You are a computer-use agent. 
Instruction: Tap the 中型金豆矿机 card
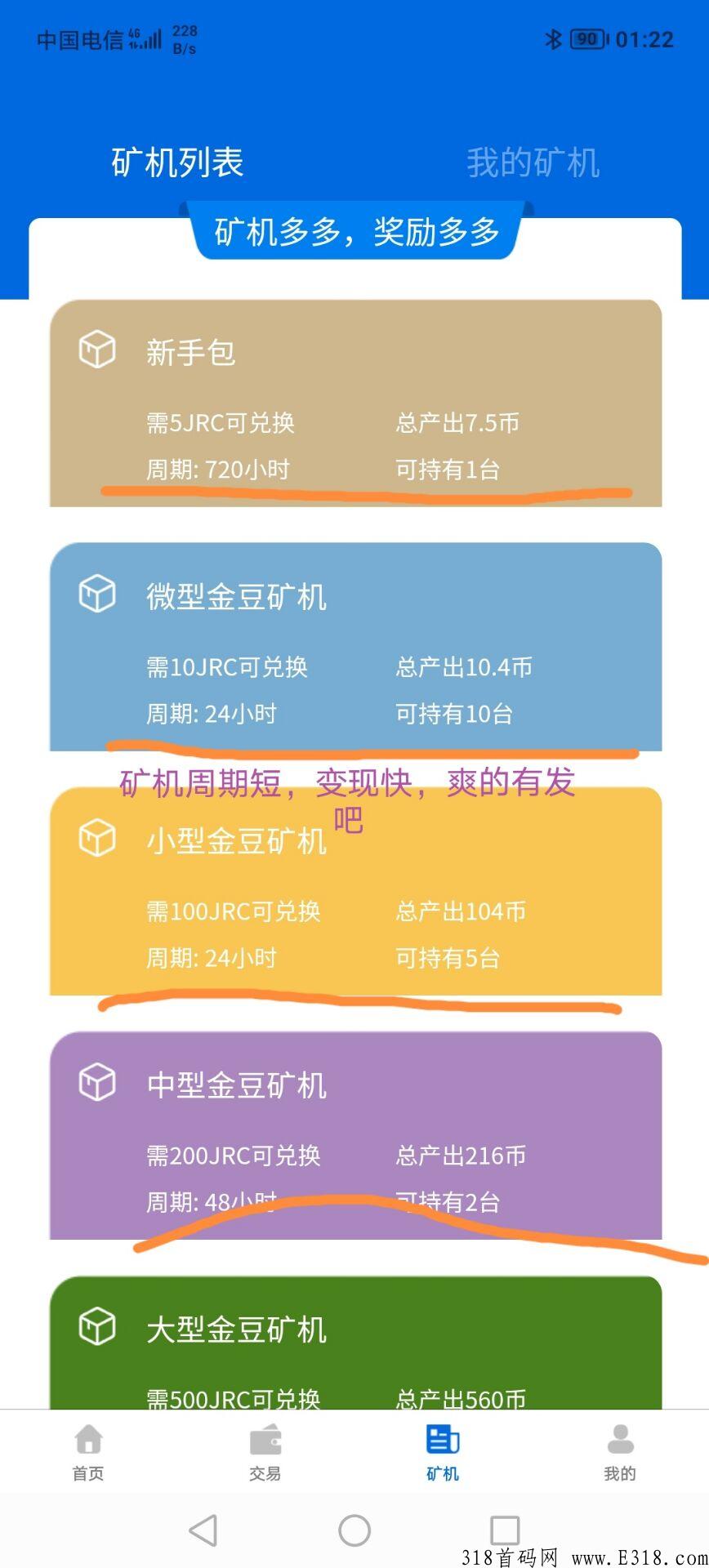point(355,1135)
